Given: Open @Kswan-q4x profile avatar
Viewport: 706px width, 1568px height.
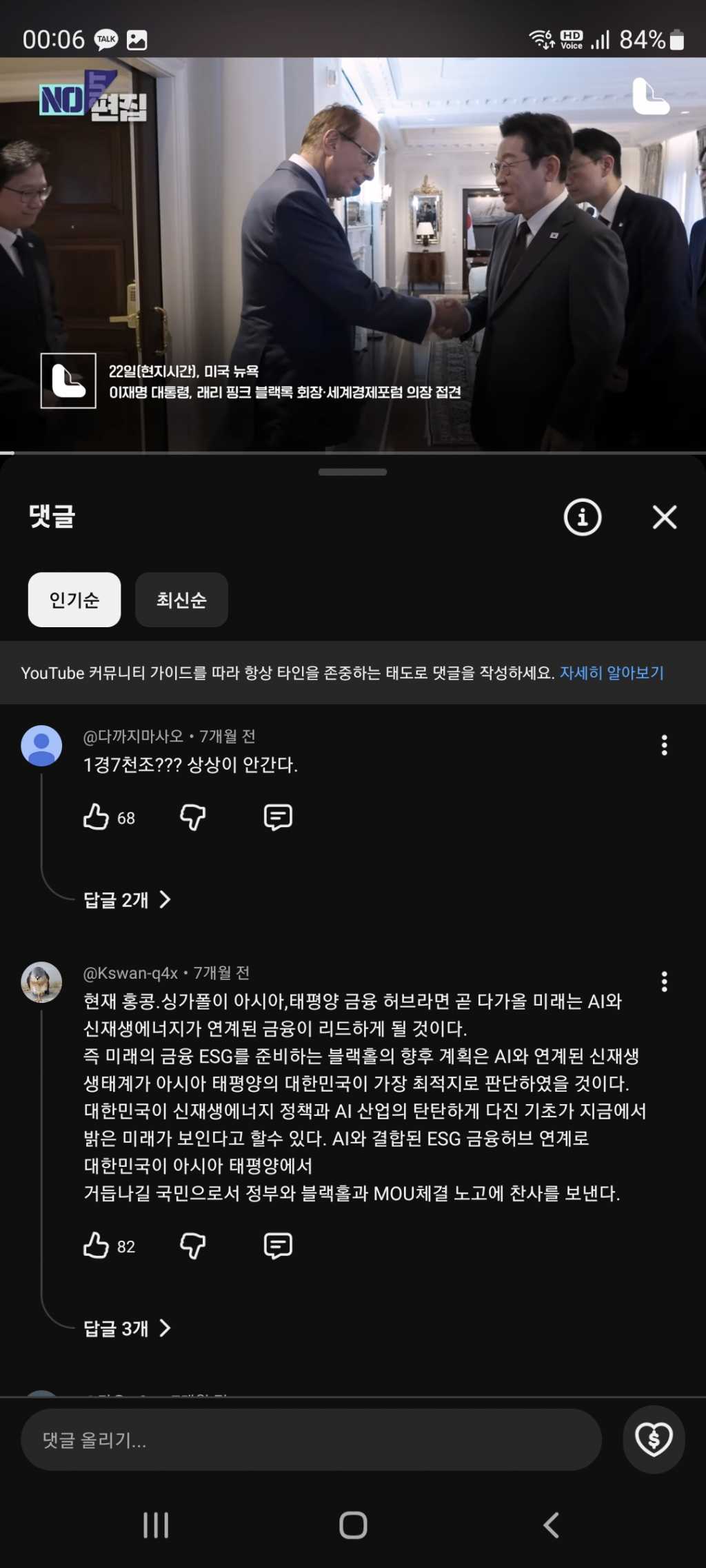Looking at the screenshot, I should pyautogui.click(x=41, y=982).
